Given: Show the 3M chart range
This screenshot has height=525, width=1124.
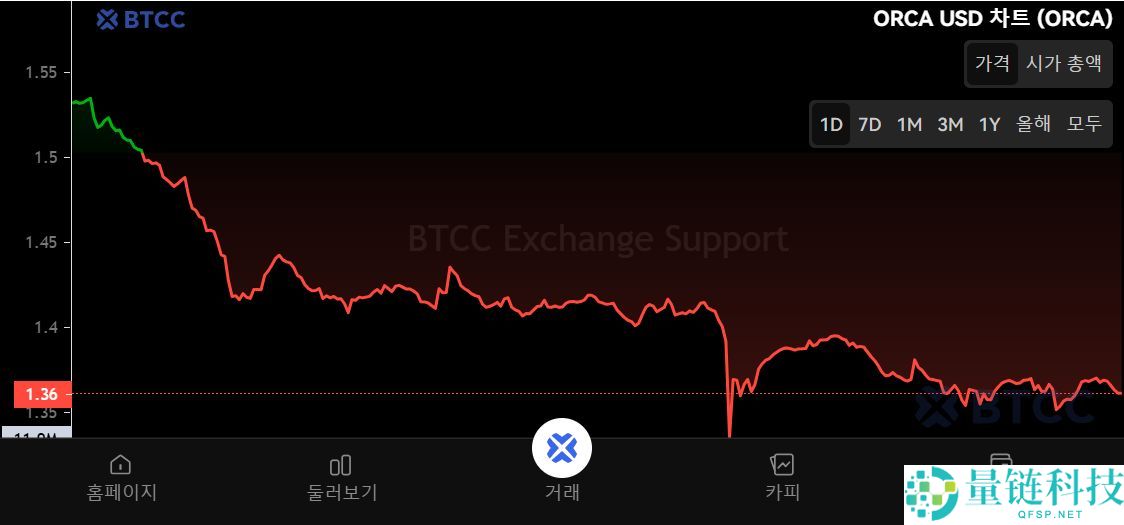Looking at the screenshot, I should [950, 125].
